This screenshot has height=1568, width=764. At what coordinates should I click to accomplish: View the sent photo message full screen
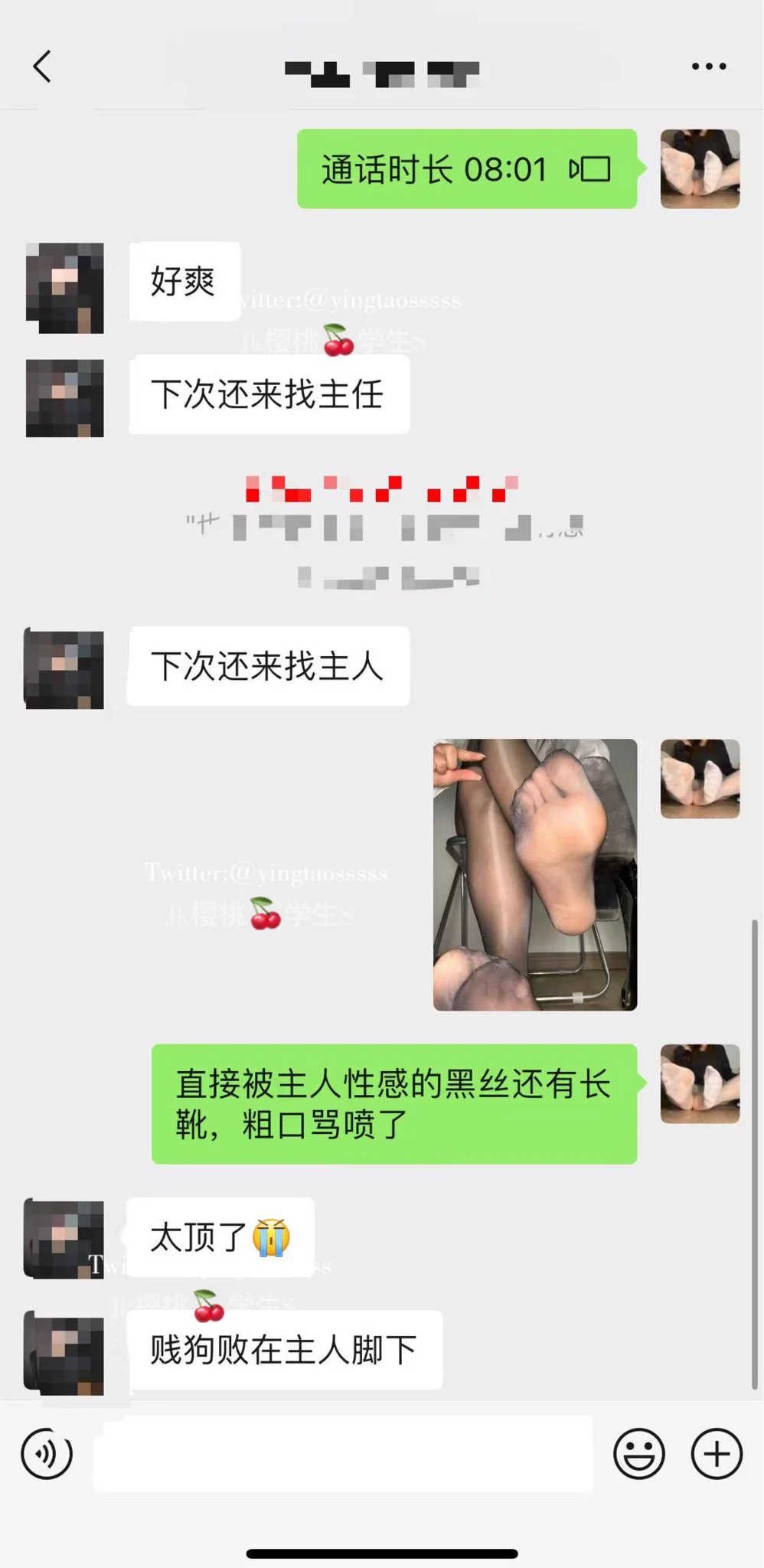click(534, 874)
